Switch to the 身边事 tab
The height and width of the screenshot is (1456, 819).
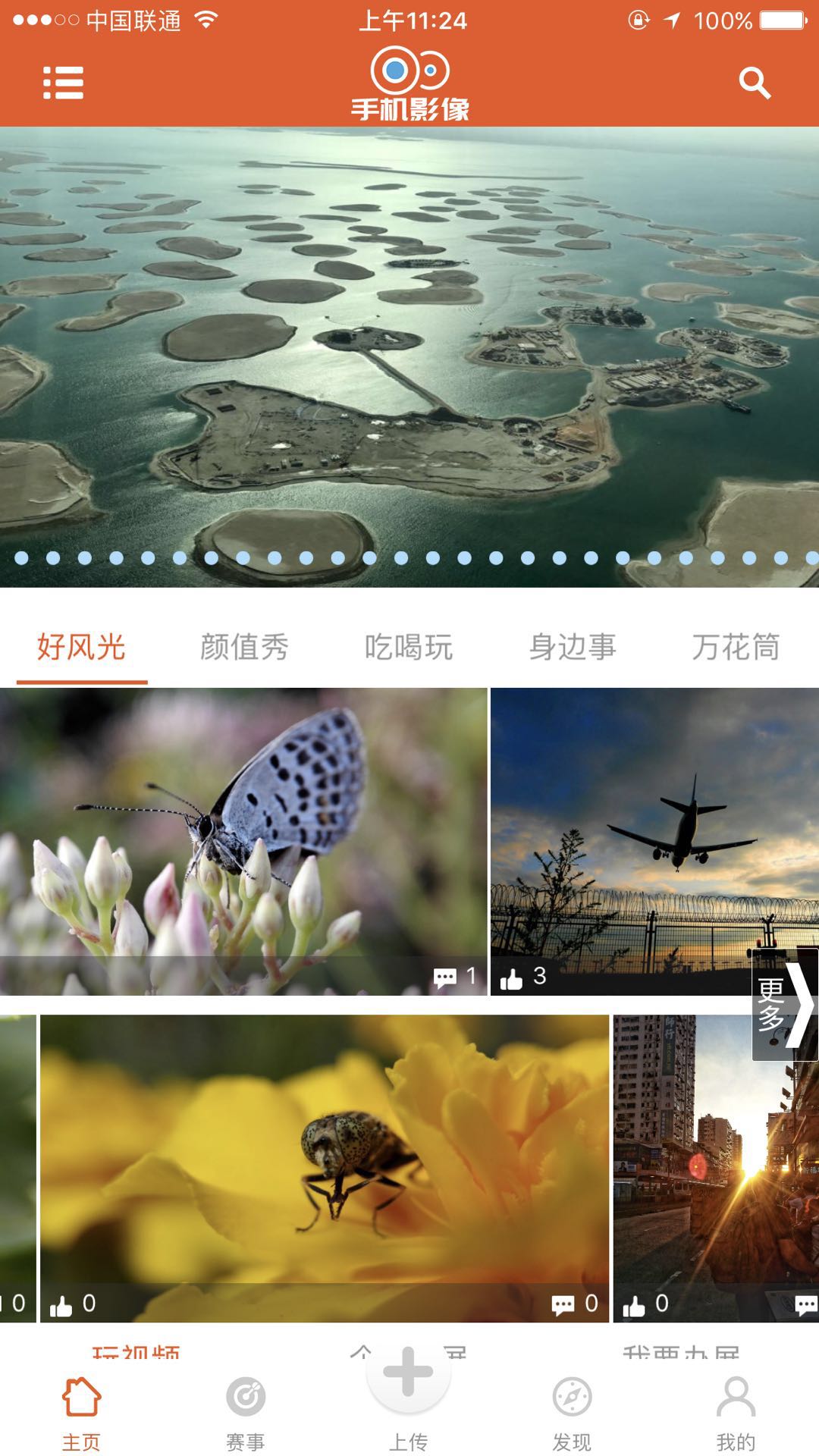tap(573, 647)
